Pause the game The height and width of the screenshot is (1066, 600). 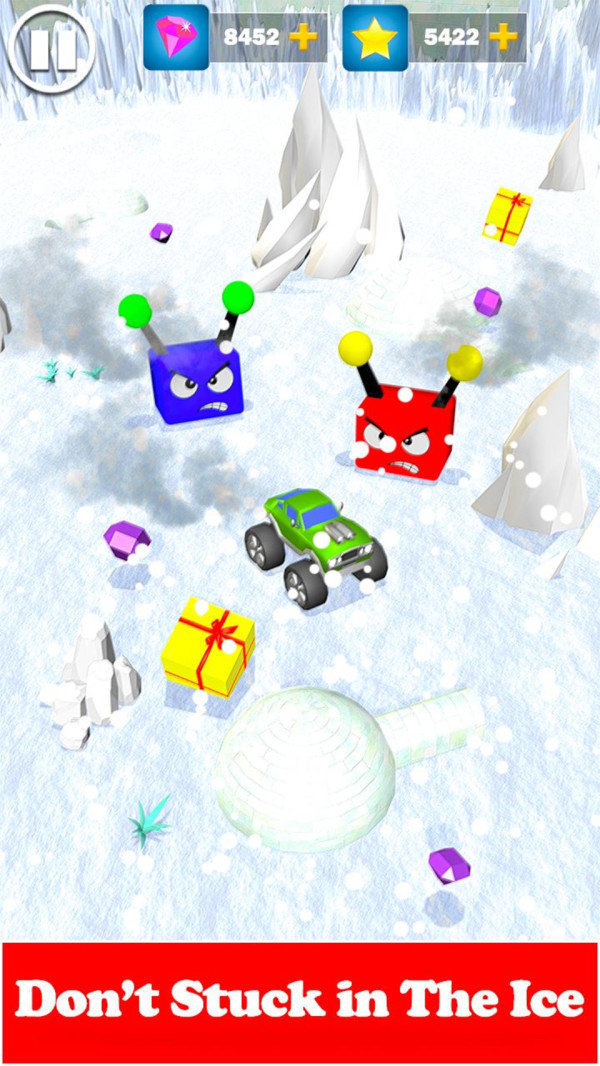pyautogui.click(x=52, y=47)
